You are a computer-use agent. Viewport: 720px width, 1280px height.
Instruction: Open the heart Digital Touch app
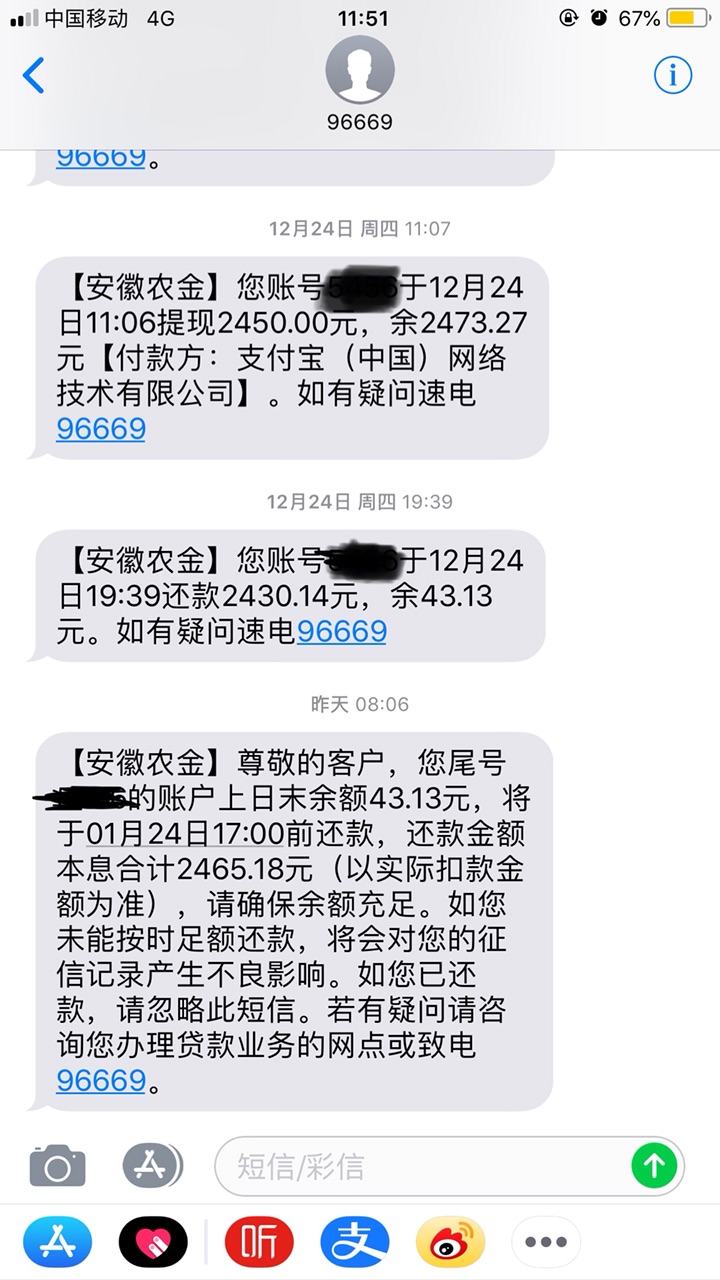[153, 1243]
